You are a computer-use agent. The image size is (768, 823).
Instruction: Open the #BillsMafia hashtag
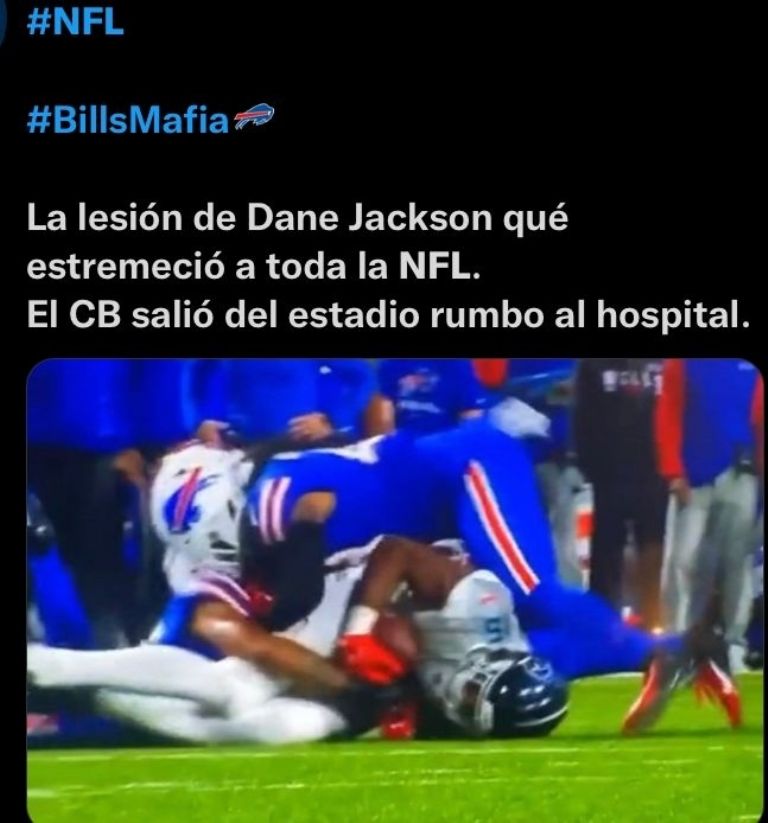128,121
